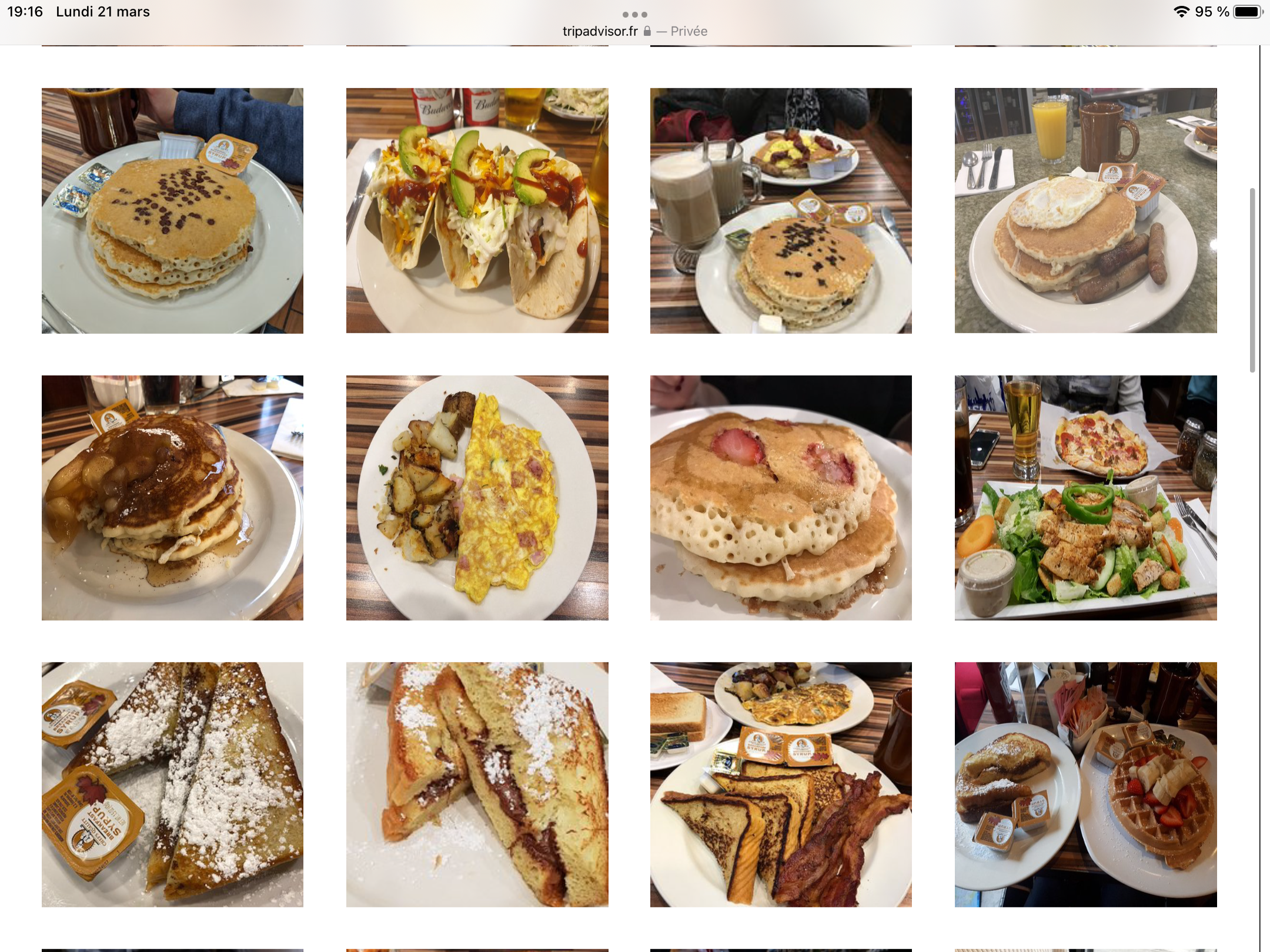
Task: Open the chicken salad and pizza photo
Action: click(1085, 498)
